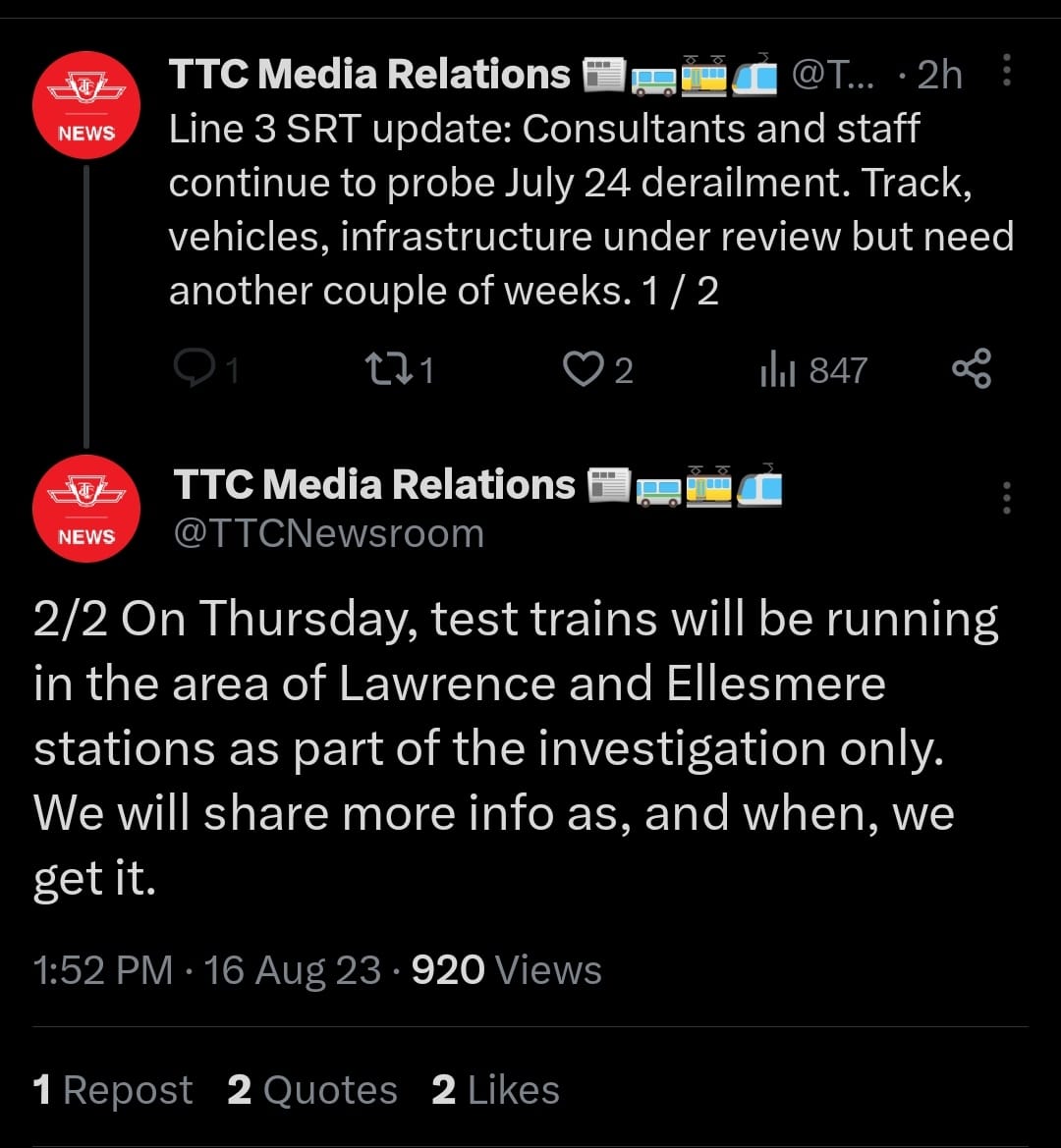Screen dimensions: 1061x1148
Task: View the 2 Quotes list
Action: [x=311, y=1090]
